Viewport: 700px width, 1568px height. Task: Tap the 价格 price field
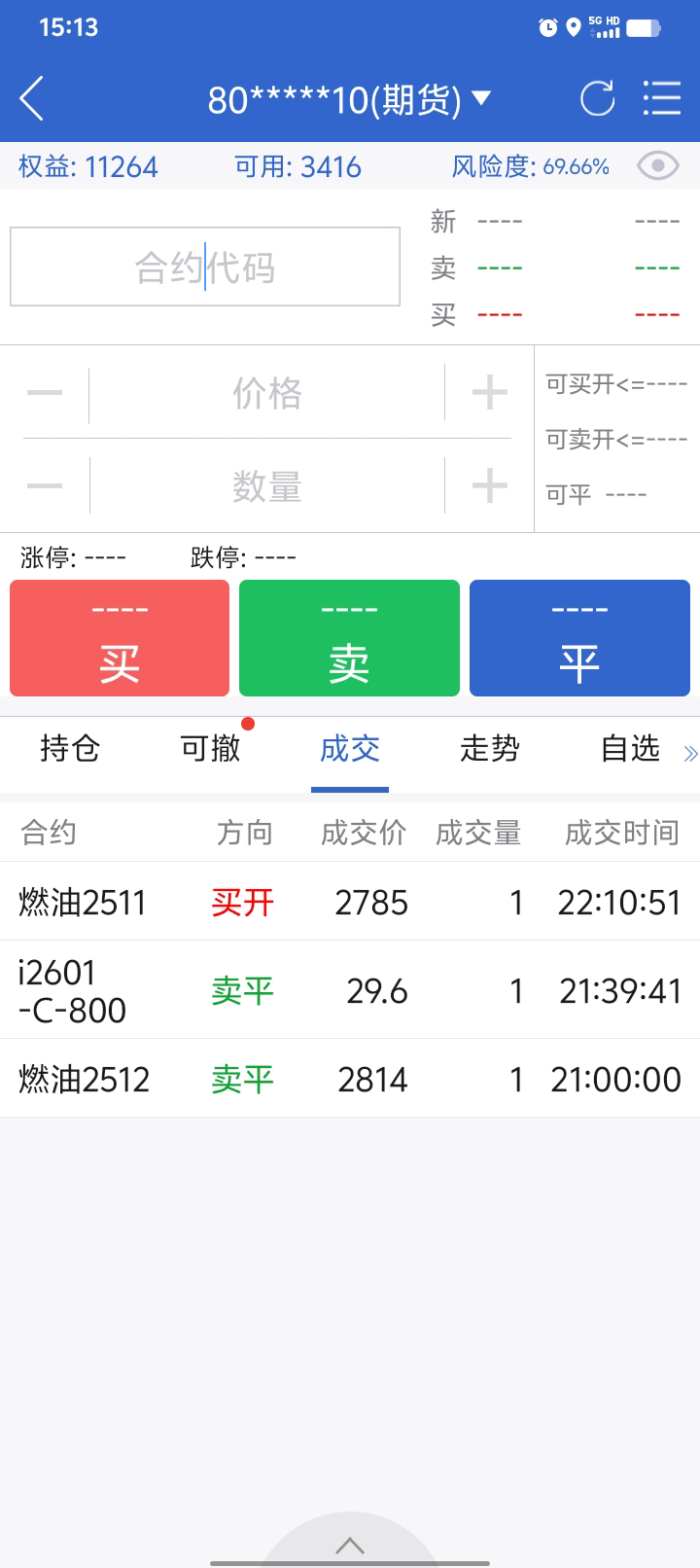[267, 394]
